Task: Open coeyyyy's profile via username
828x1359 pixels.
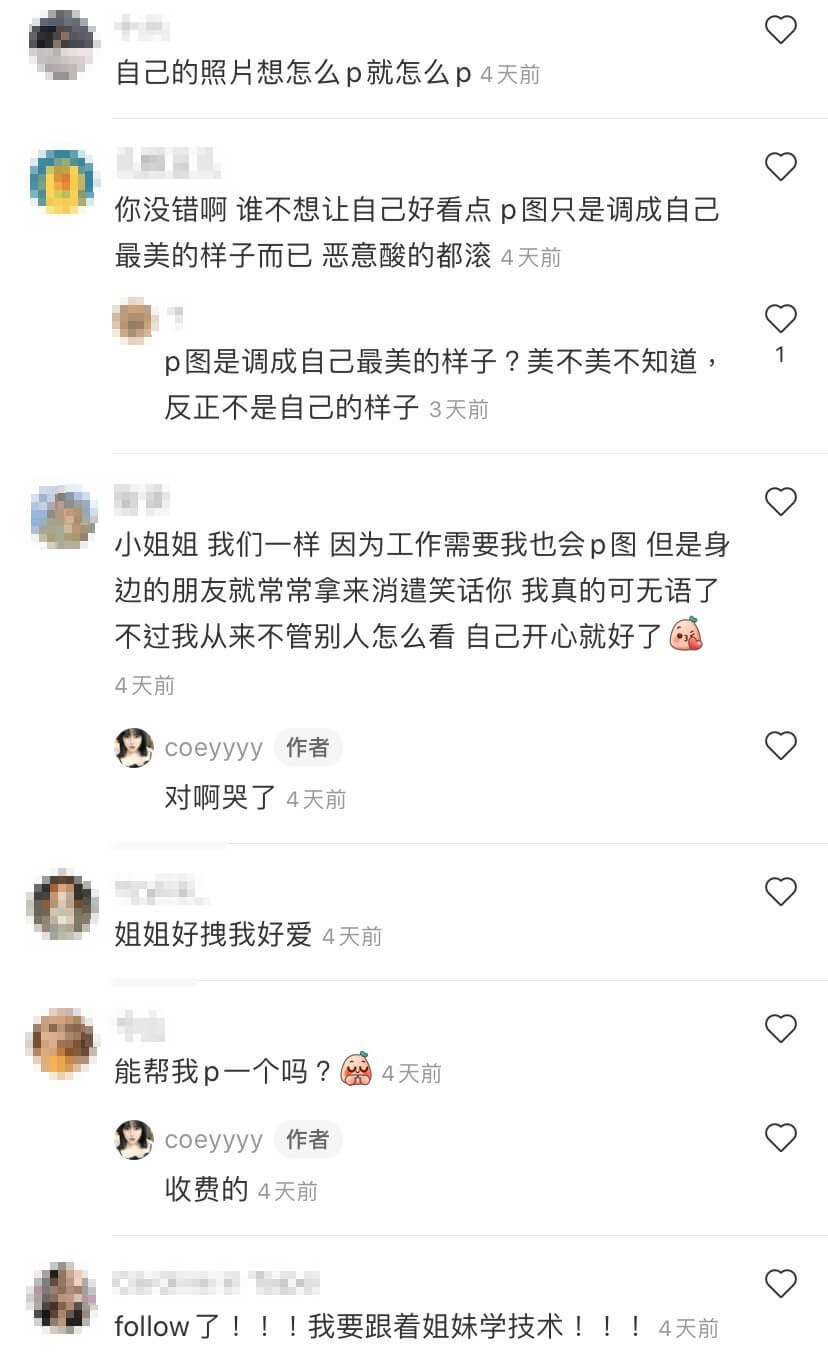Action: [215, 747]
